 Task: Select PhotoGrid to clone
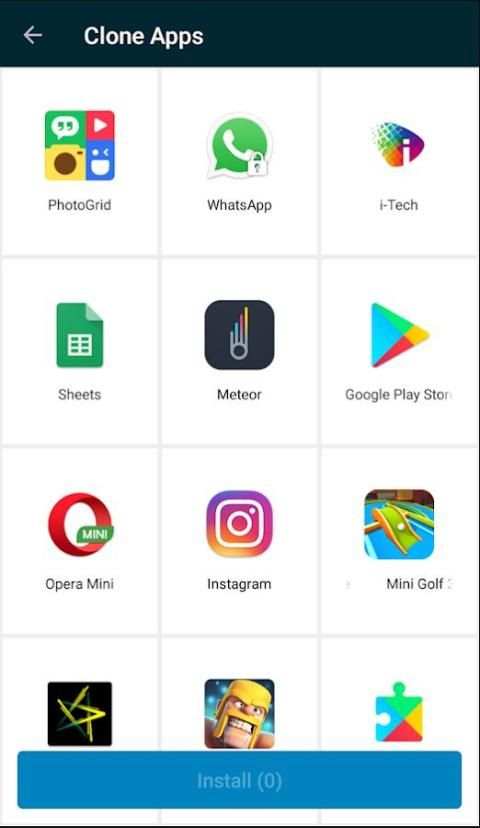80,162
